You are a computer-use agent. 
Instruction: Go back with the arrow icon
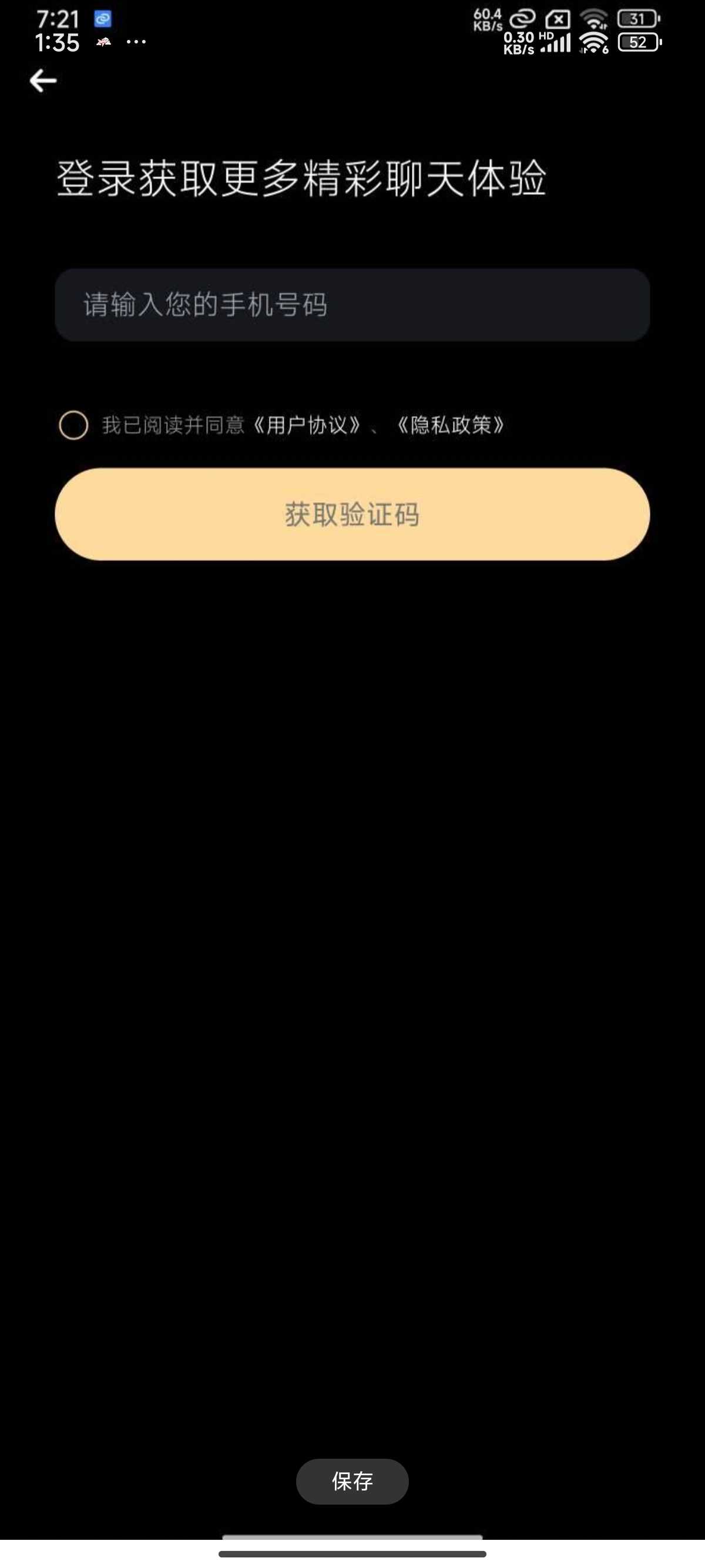coord(43,80)
